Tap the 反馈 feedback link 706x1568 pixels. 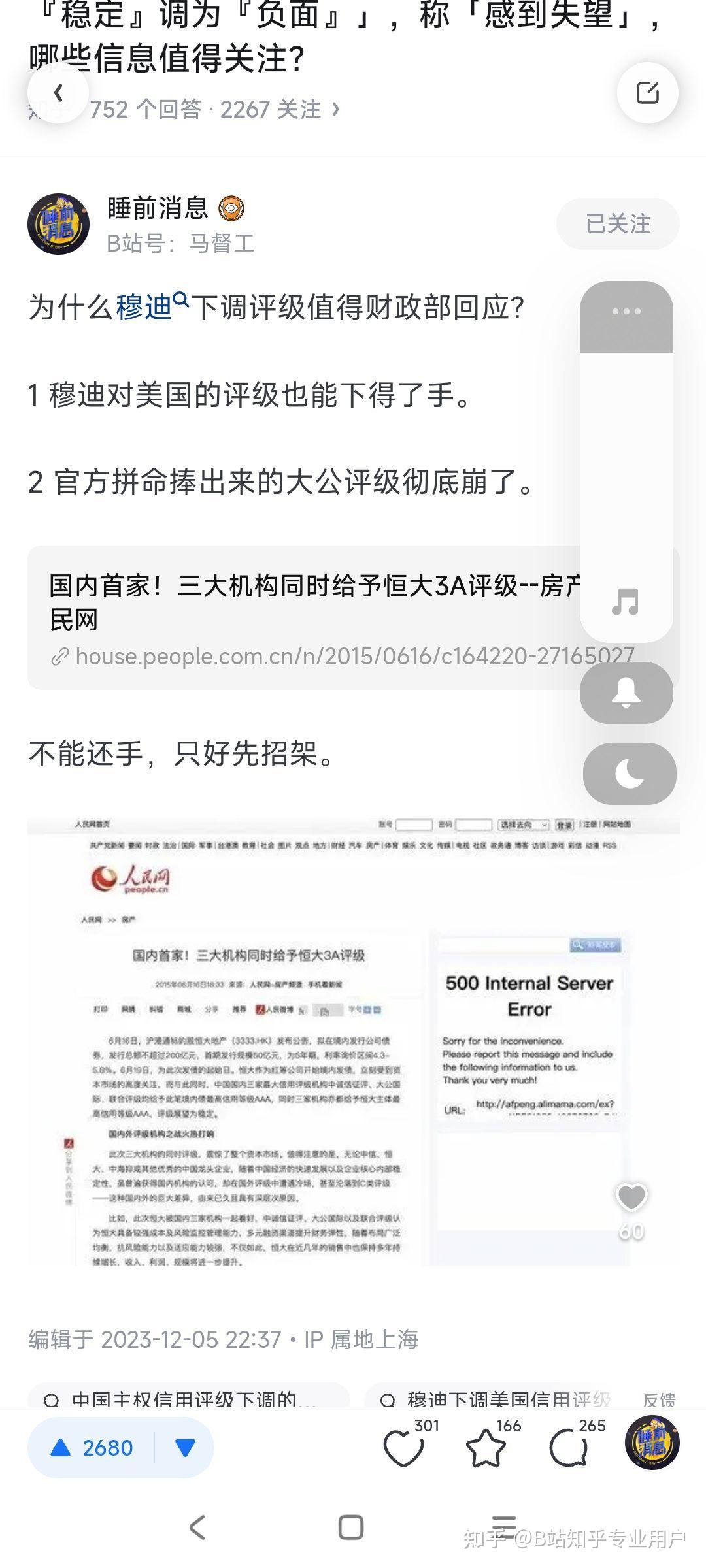pos(658,1399)
